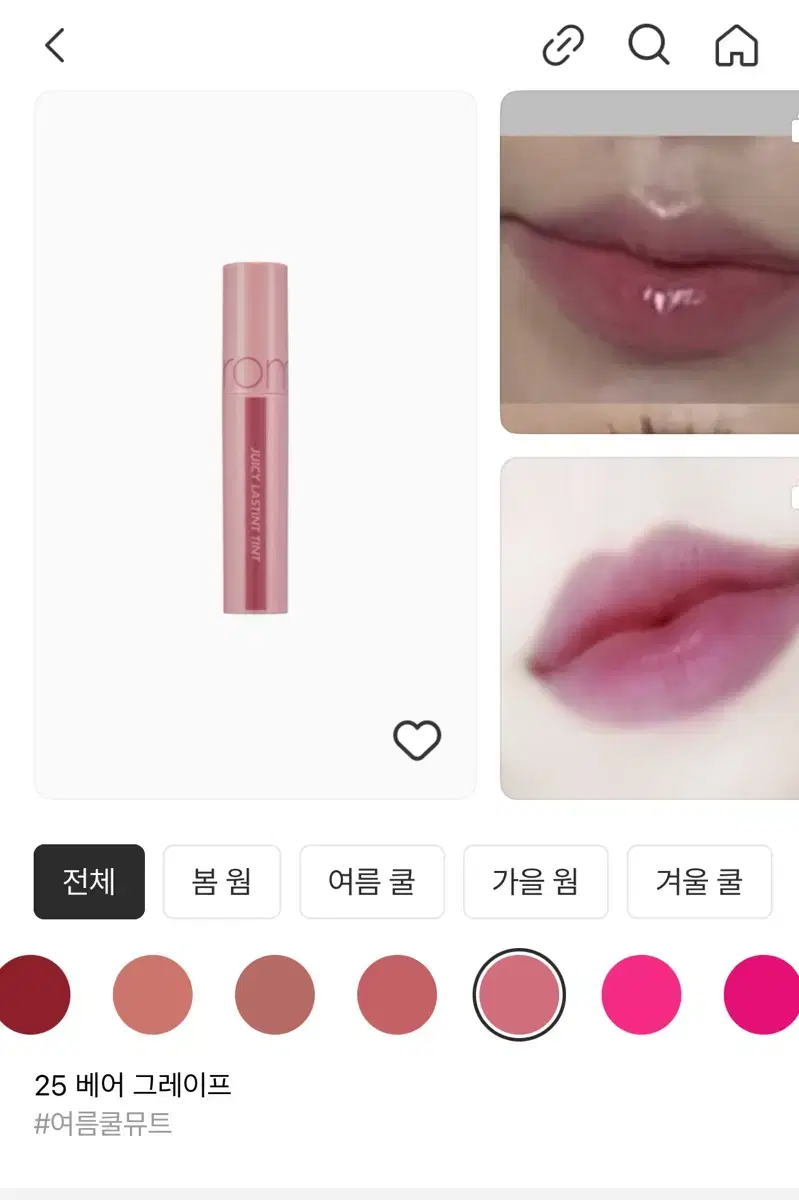Activate the 겨울 쿨 filter
799x1200 pixels.
(x=699, y=881)
